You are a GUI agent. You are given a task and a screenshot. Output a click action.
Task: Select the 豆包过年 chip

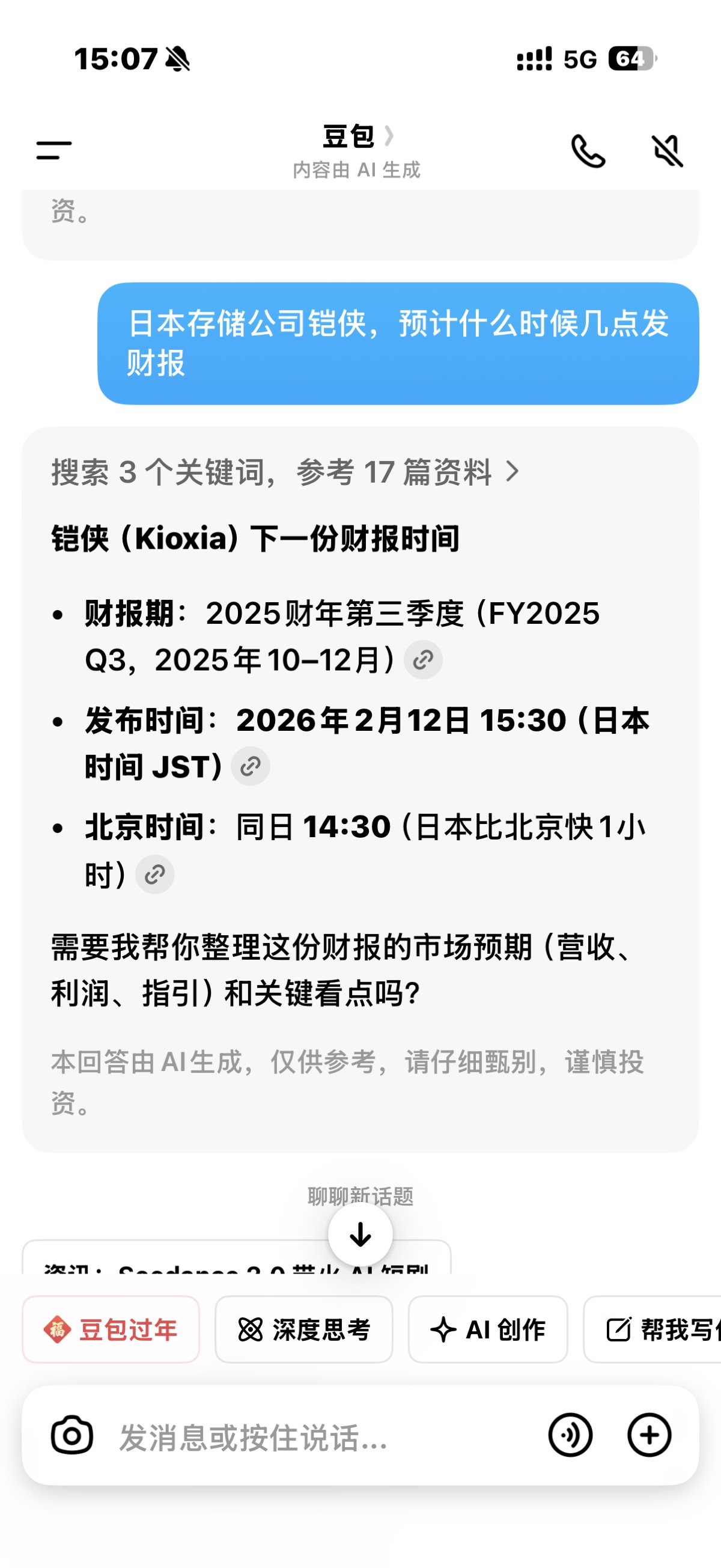(111, 1329)
